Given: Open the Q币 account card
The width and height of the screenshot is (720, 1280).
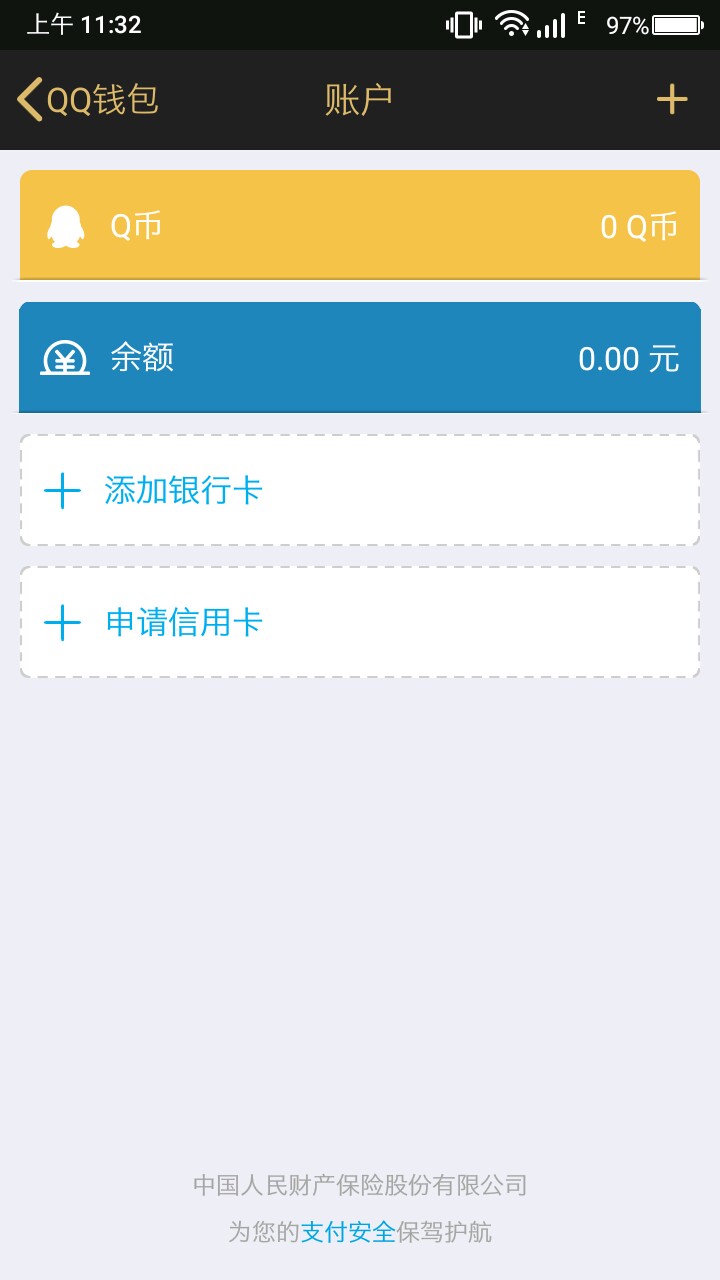Looking at the screenshot, I should pyautogui.click(x=360, y=225).
